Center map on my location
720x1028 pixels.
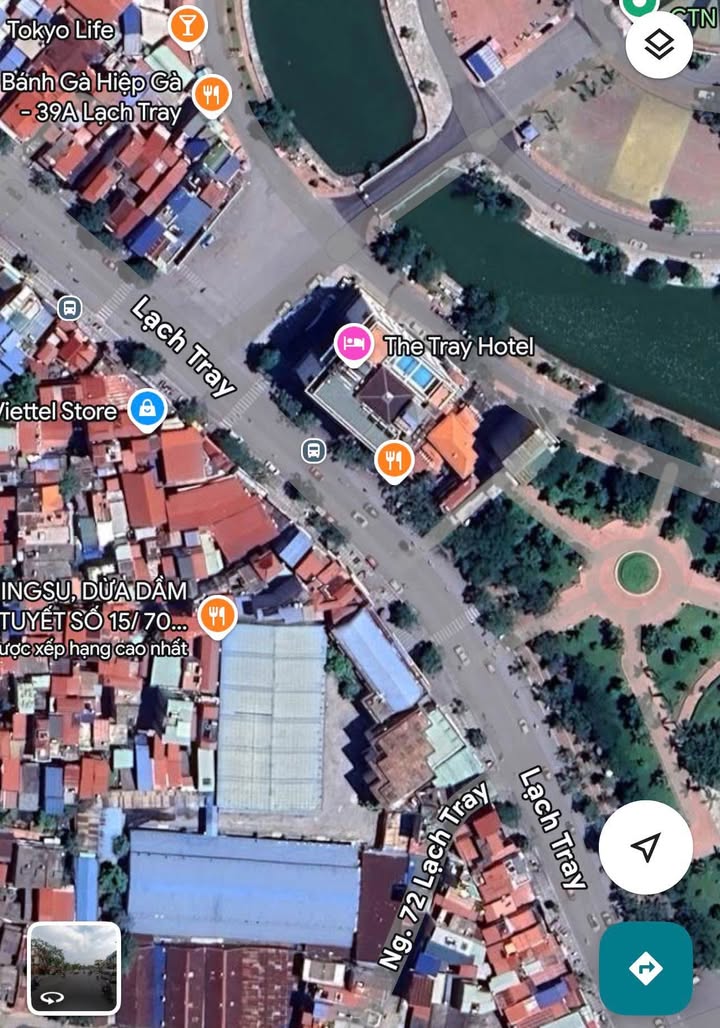645,847
